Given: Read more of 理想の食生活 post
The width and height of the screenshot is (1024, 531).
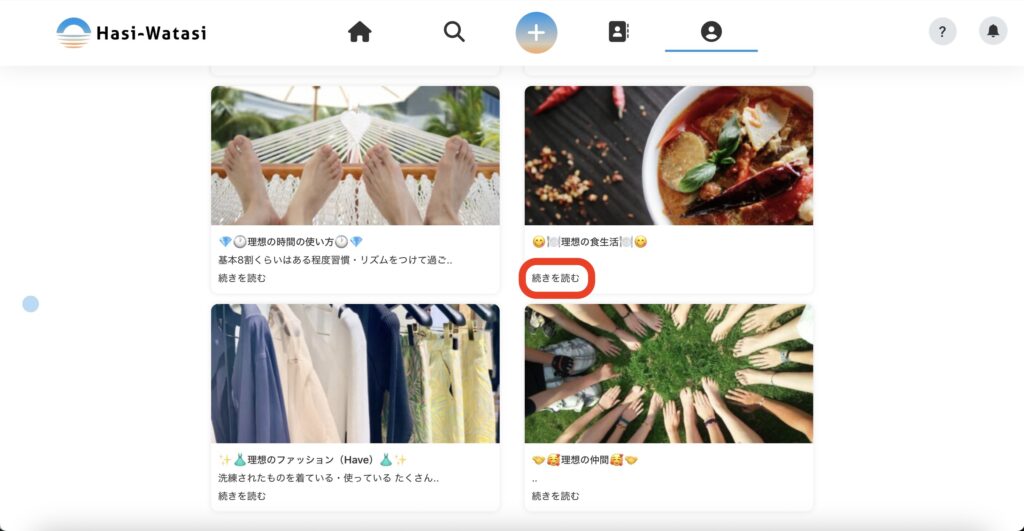Looking at the screenshot, I should point(555,278).
